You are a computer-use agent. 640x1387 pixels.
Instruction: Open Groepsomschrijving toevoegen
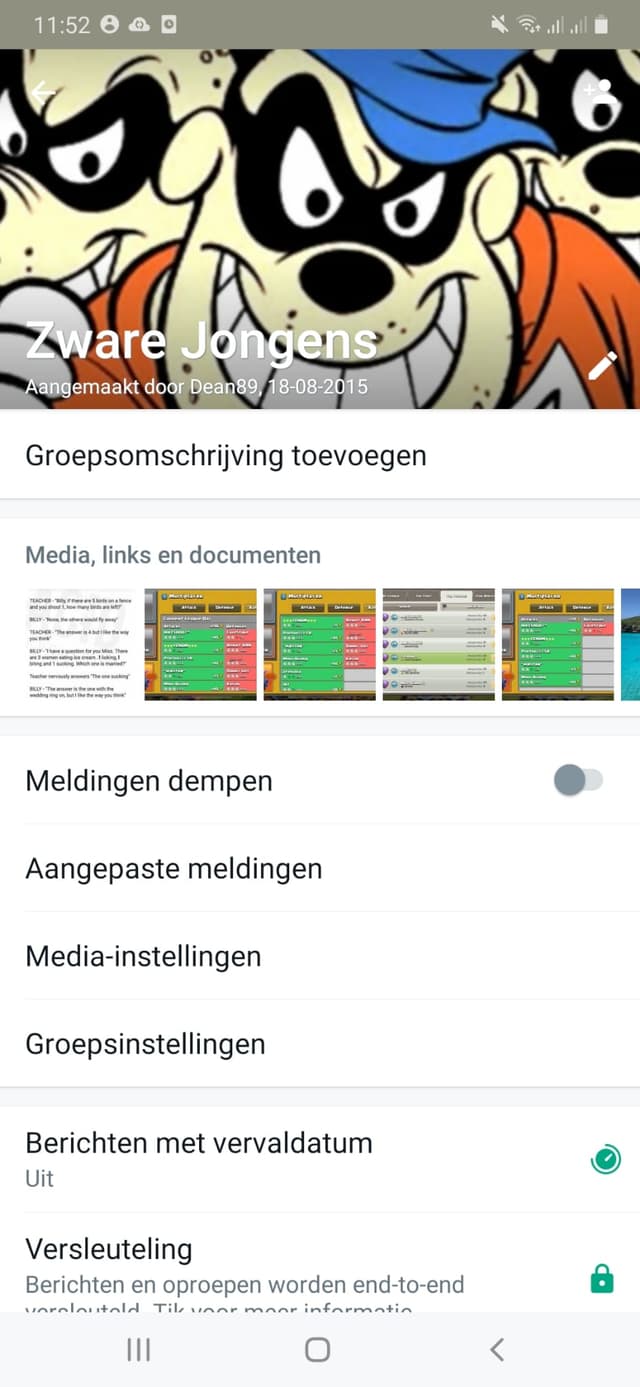click(226, 456)
